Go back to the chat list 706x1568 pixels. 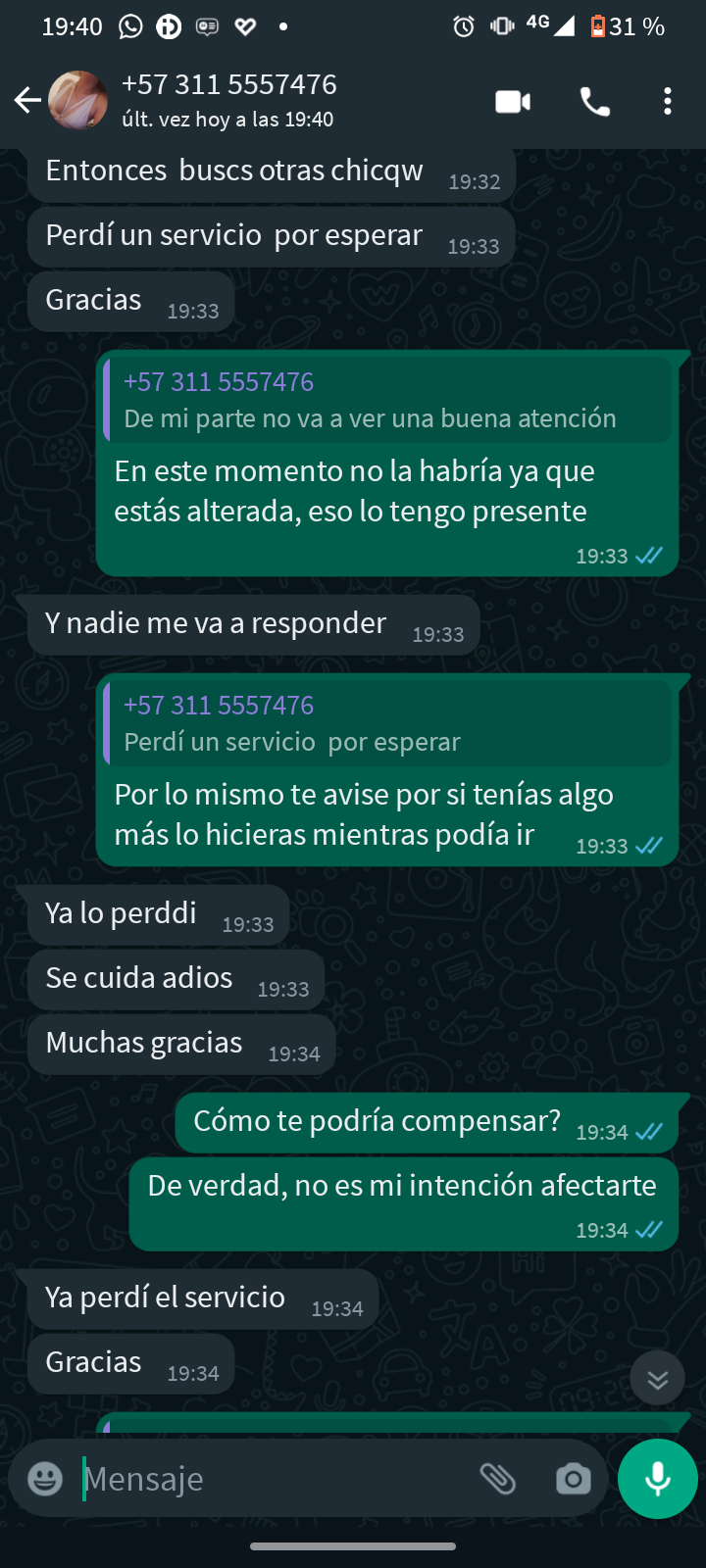pyautogui.click(x=26, y=100)
